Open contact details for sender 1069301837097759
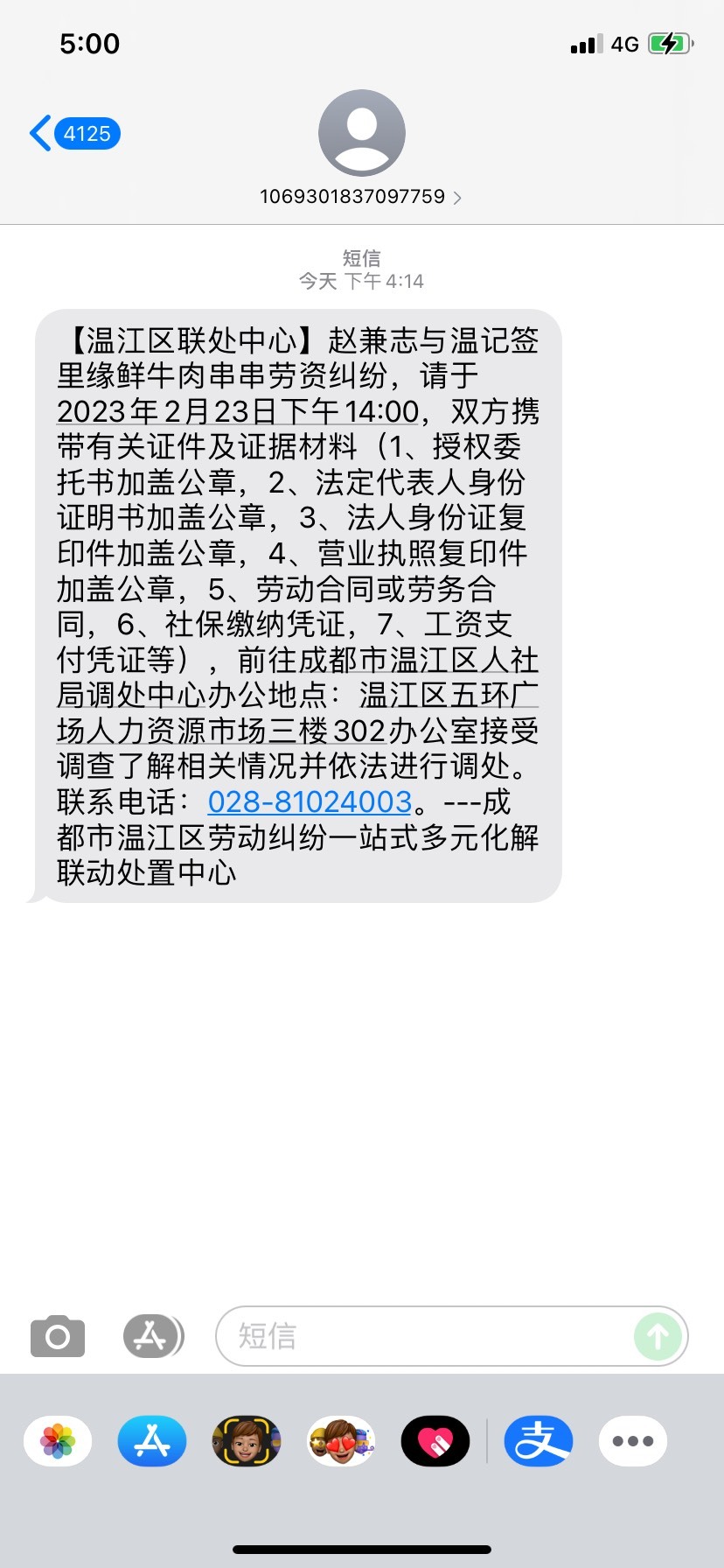This screenshot has height=1568, width=724. (360, 196)
